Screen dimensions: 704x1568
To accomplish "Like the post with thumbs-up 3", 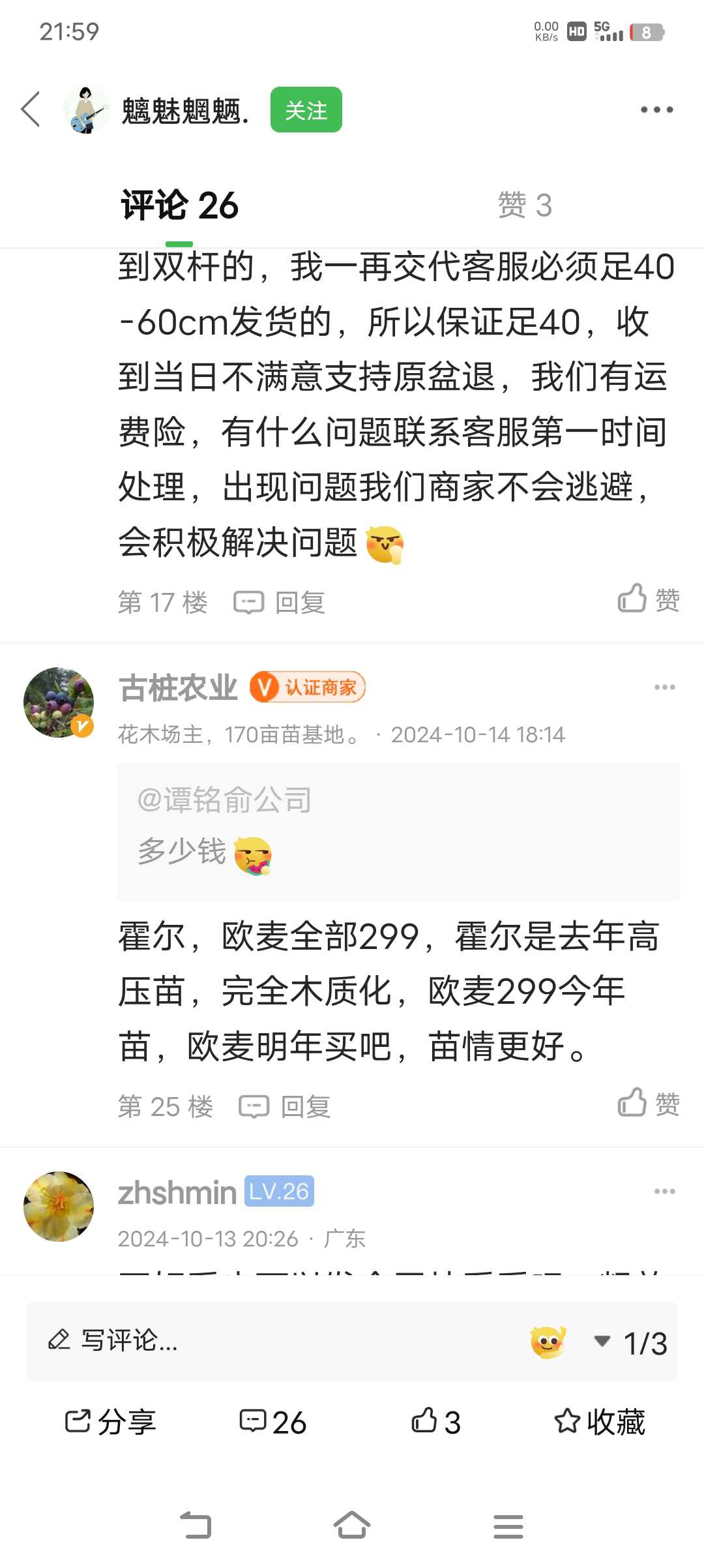I will (436, 1421).
